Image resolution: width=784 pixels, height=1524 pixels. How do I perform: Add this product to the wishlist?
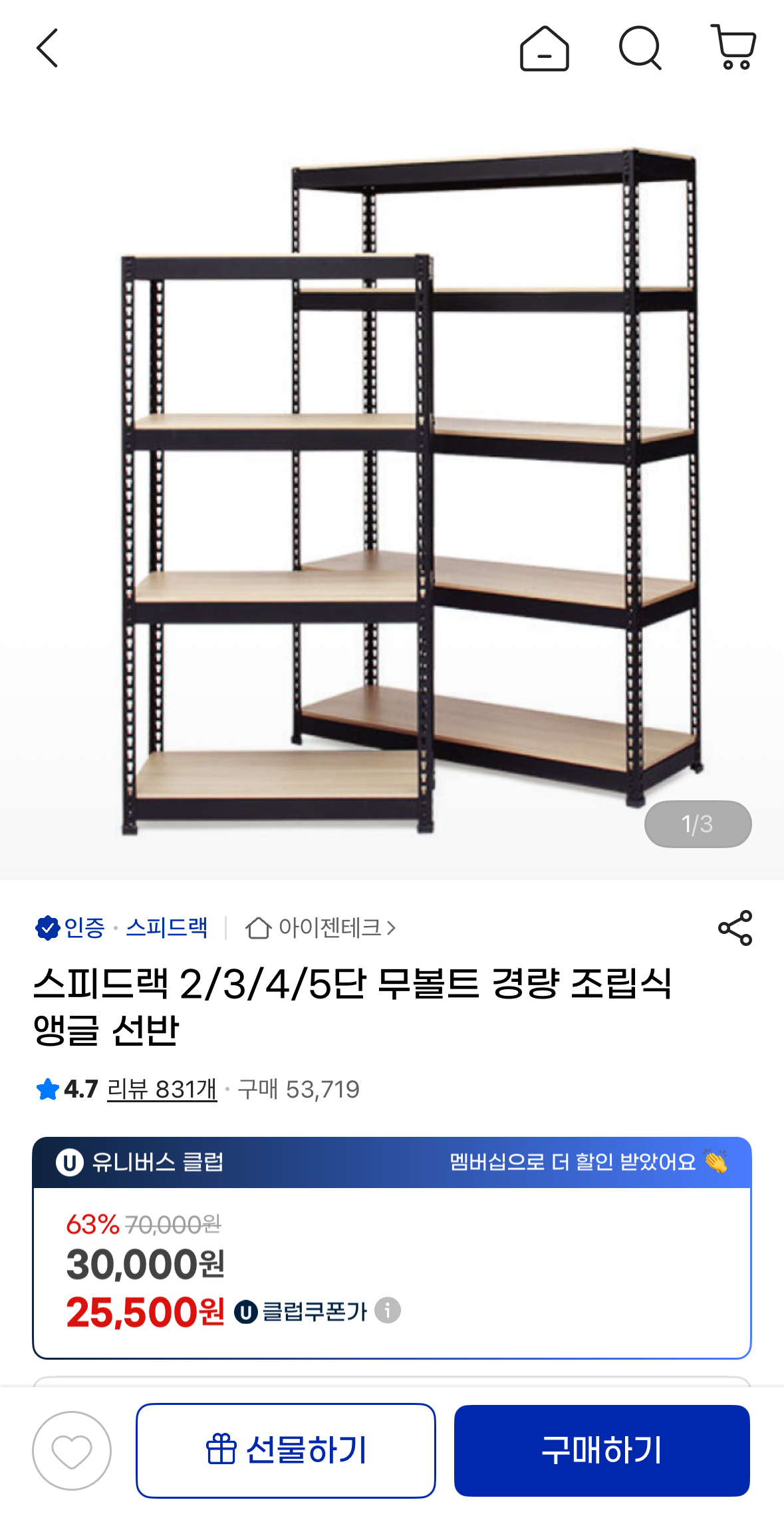click(x=72, y=1451)
